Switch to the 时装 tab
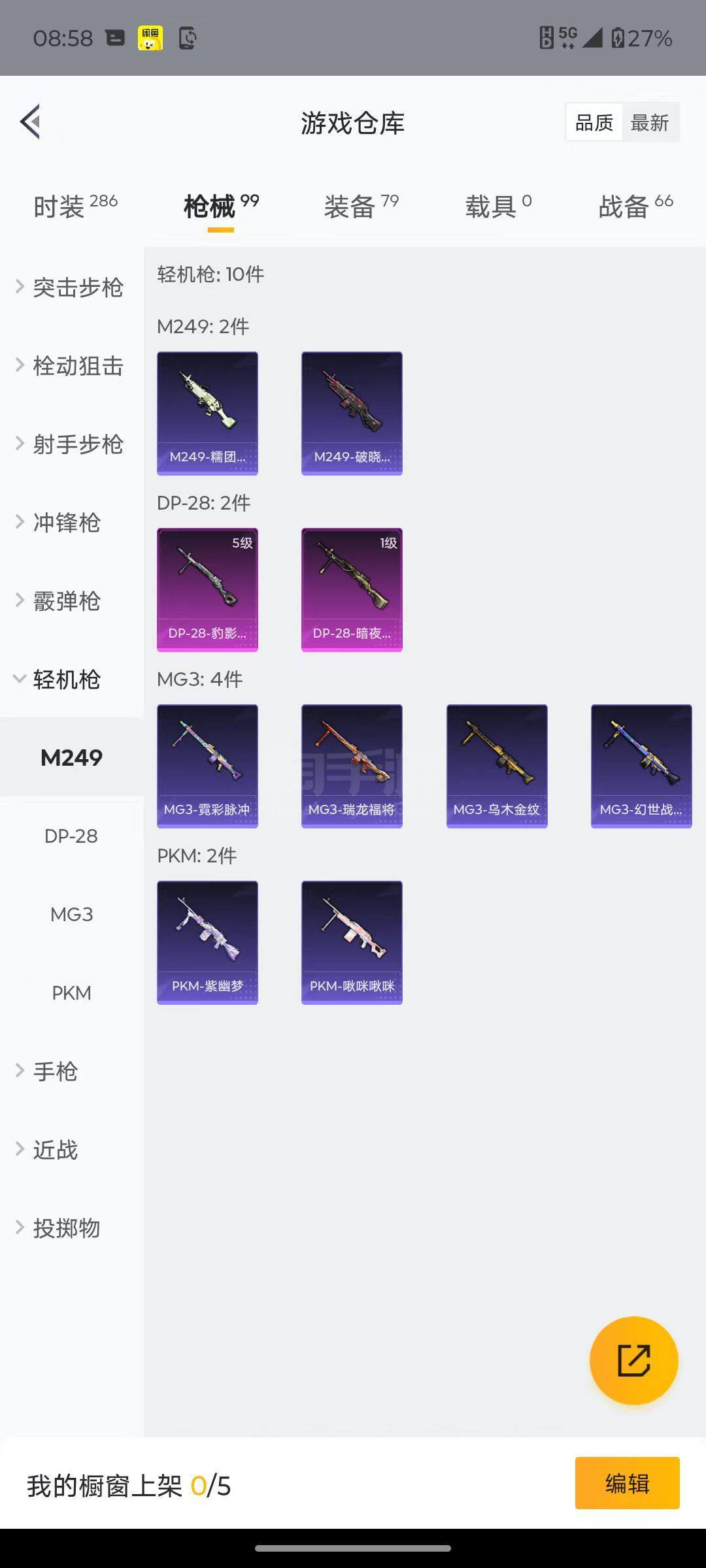This screenshot has height=1568, width=706. [x=74, y=206]
